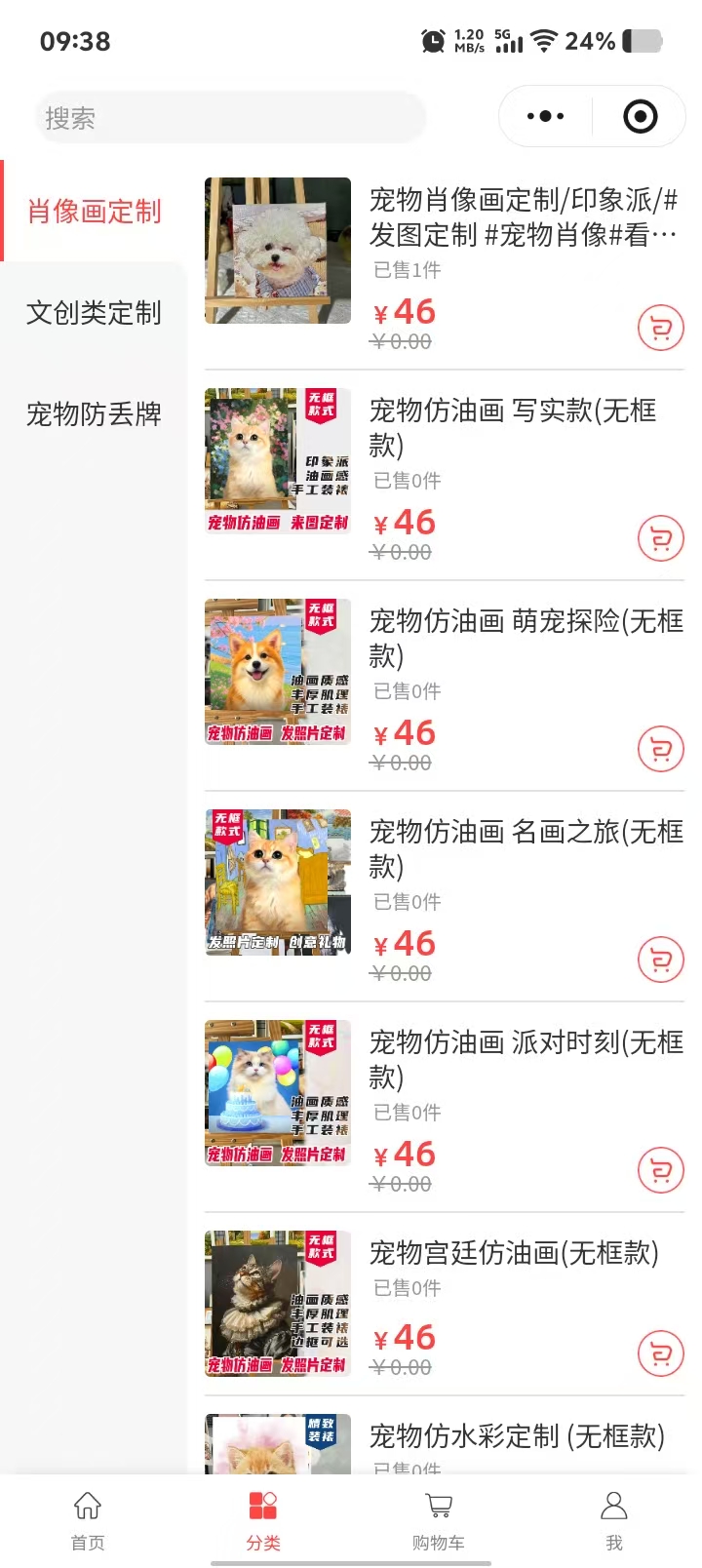This screenshot has width=702, height=1568.
Task: Select the 肖像画定制 category
Action: pos(94,212)
